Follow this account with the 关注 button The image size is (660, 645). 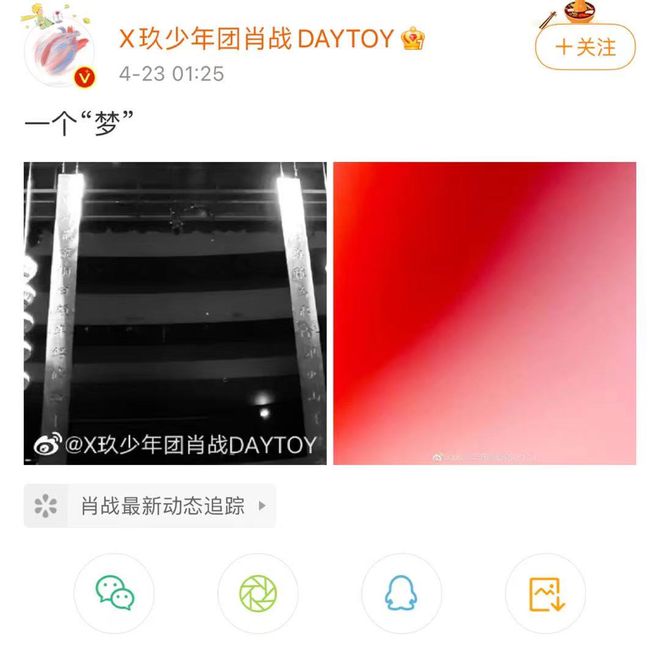585,46
